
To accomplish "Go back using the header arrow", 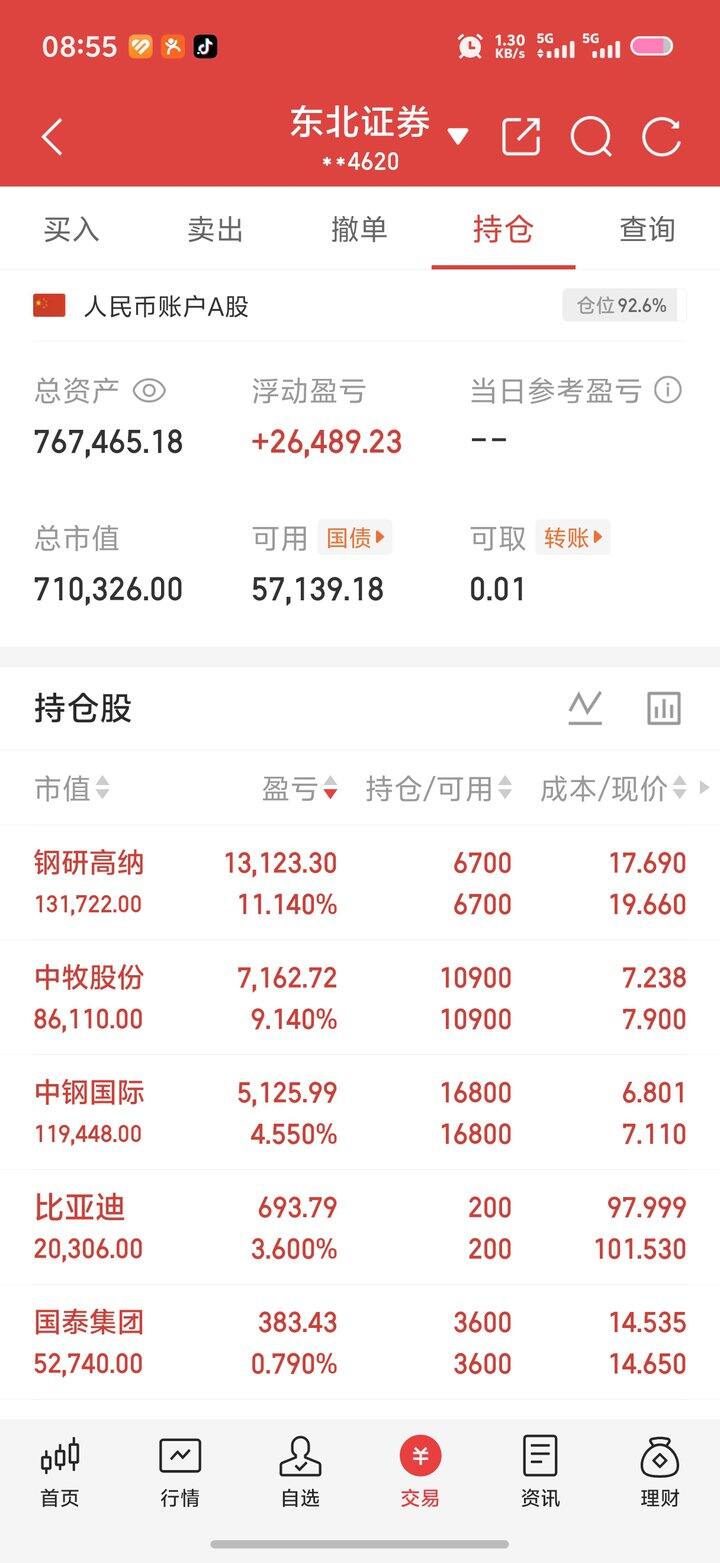I will point(53,137).
